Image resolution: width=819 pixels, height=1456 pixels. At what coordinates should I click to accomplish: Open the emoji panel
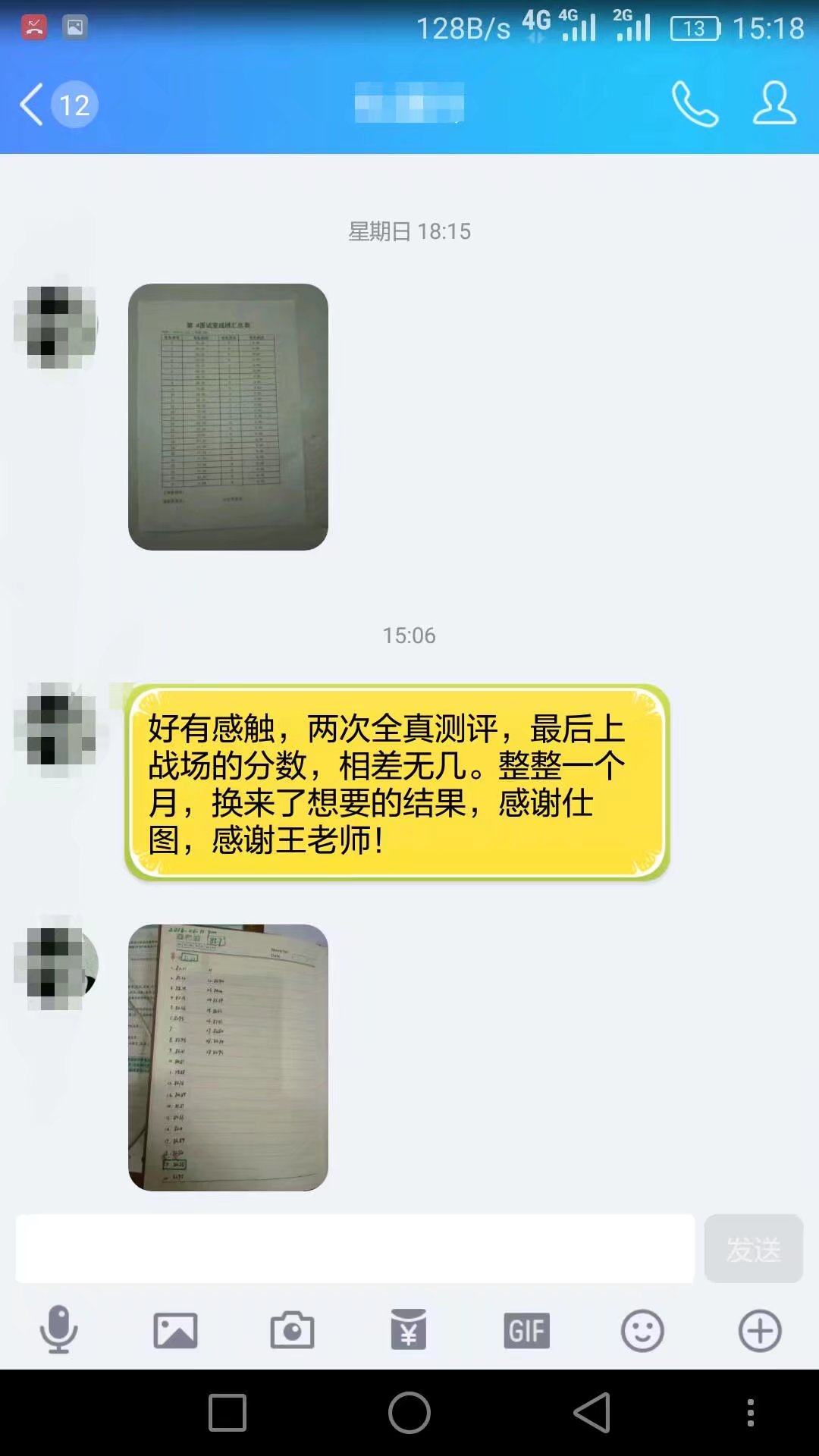[x=642, y=1330]
